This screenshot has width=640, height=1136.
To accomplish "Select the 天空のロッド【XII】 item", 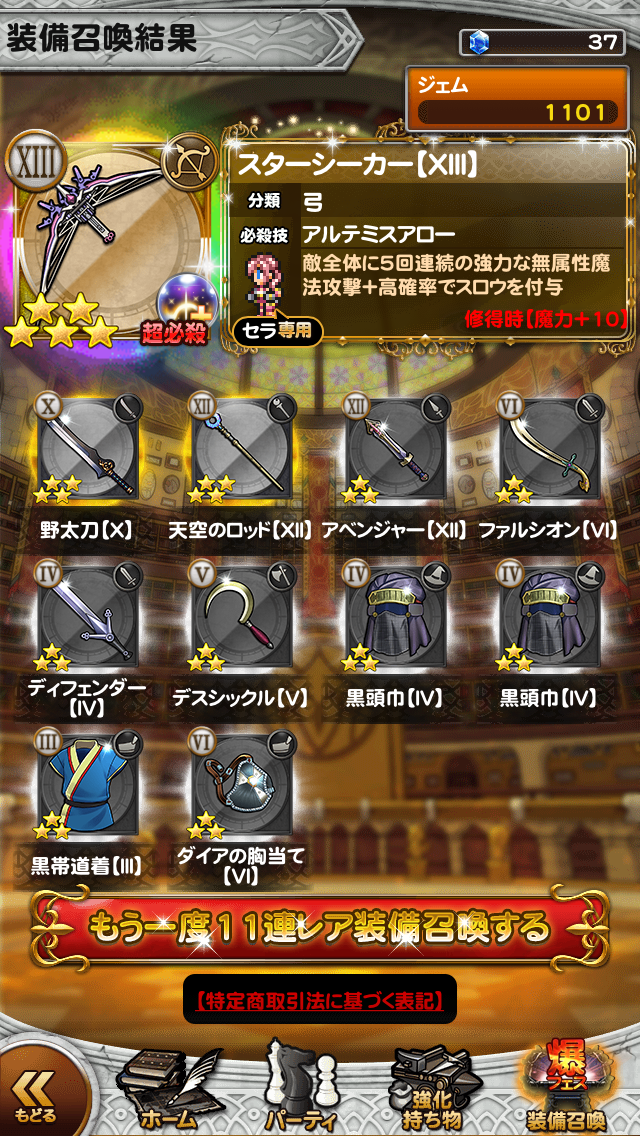I will (x=240, y=450).
